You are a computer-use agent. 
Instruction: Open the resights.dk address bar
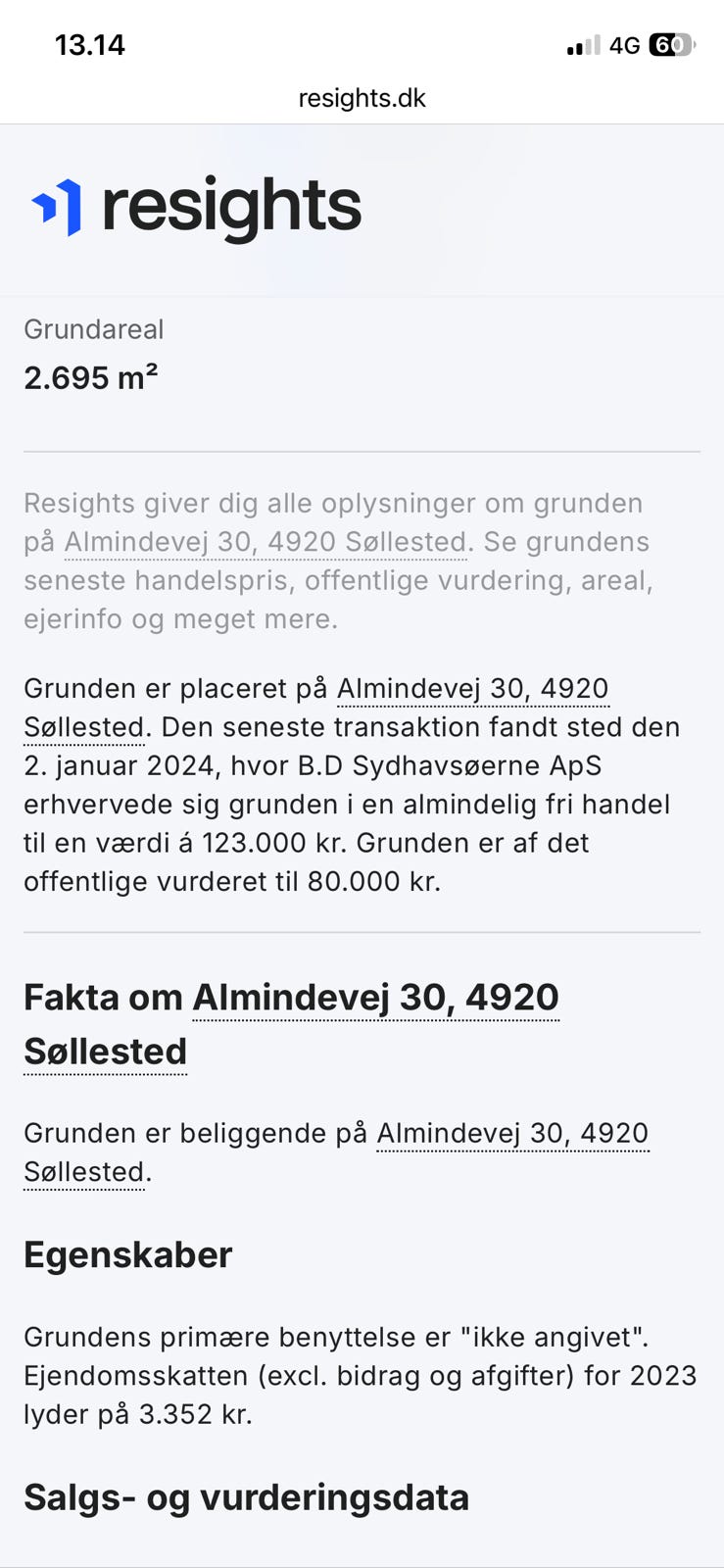point(362,97)
